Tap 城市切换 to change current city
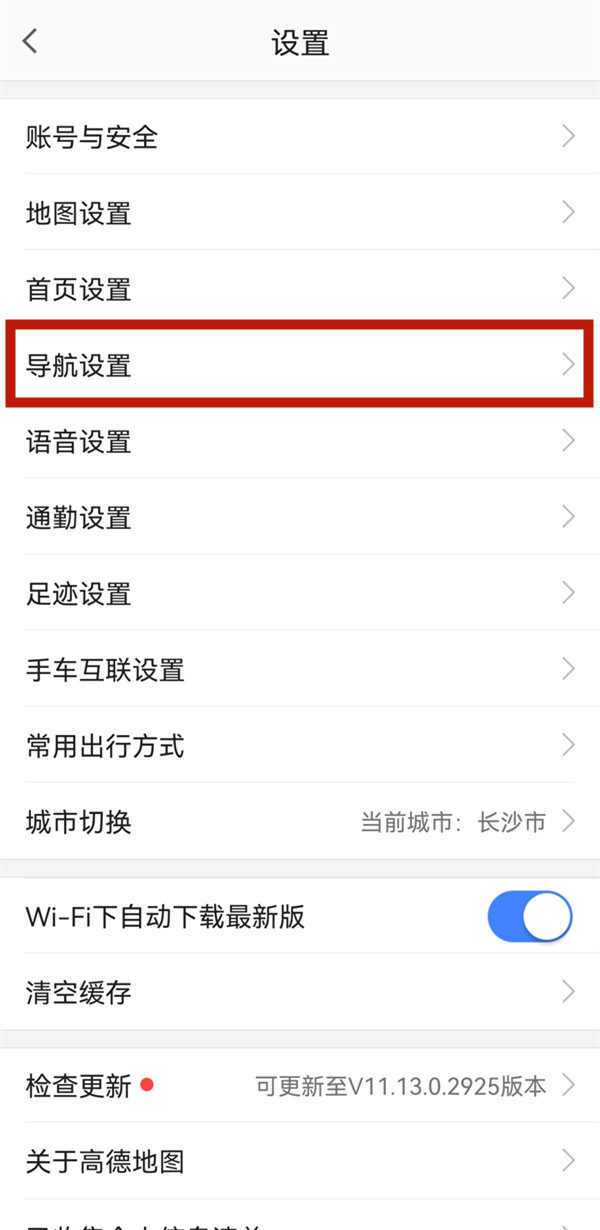 click(300, 822)
